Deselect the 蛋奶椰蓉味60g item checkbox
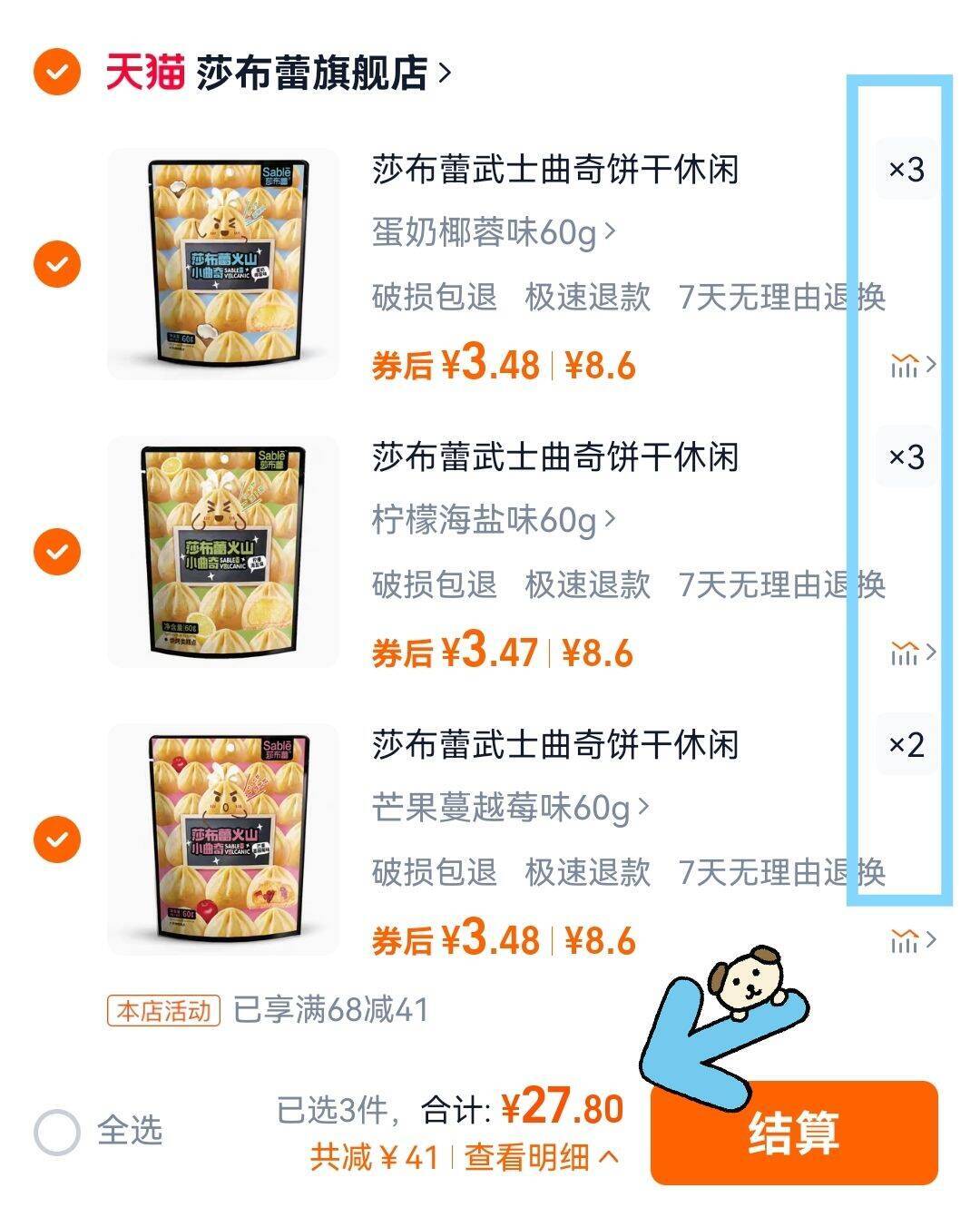The image size is (980, 1217). (x=57, y=264)
